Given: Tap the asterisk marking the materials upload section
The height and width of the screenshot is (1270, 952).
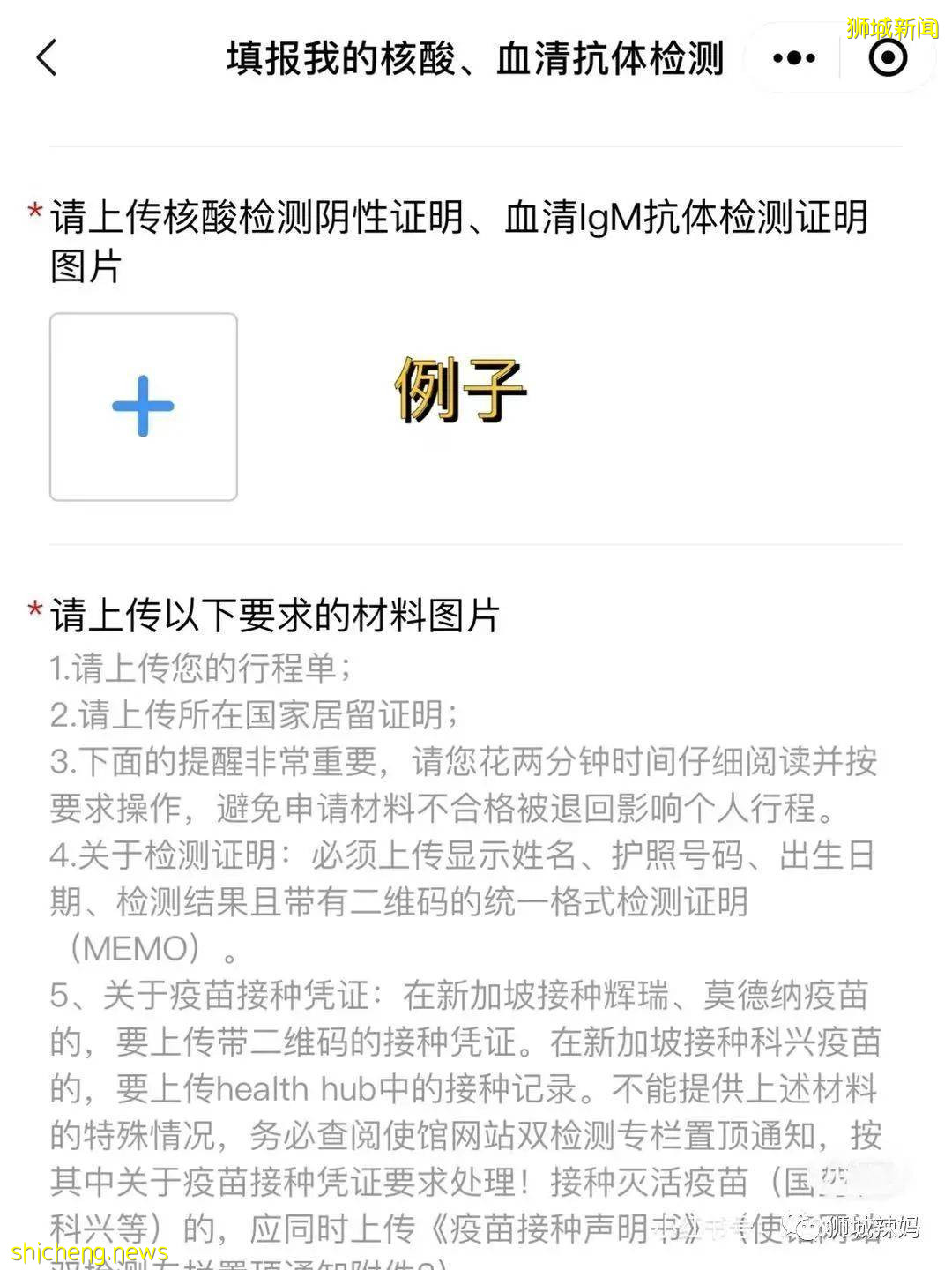Looking at the screenshot, I should pos(33,609).
